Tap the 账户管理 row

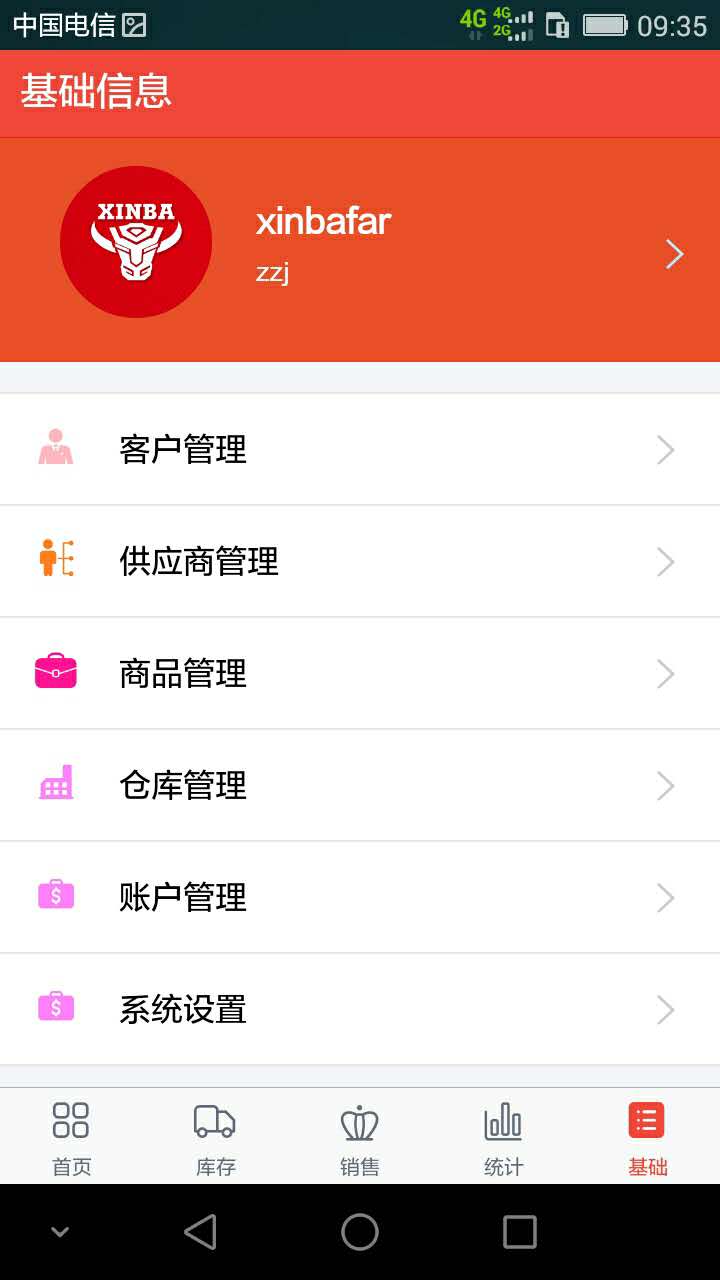[360, 898]
